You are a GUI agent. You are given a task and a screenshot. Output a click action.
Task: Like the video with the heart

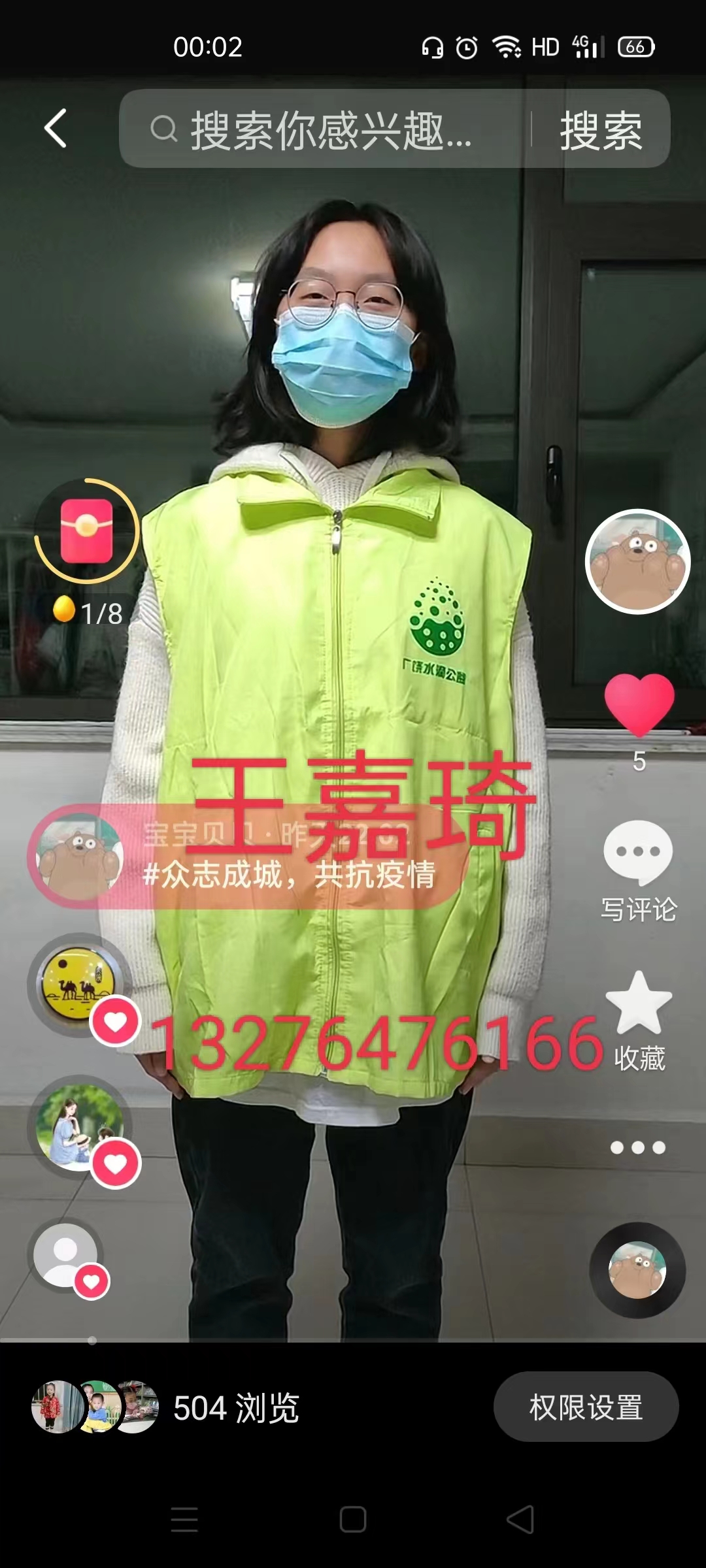tap(639, 705)
